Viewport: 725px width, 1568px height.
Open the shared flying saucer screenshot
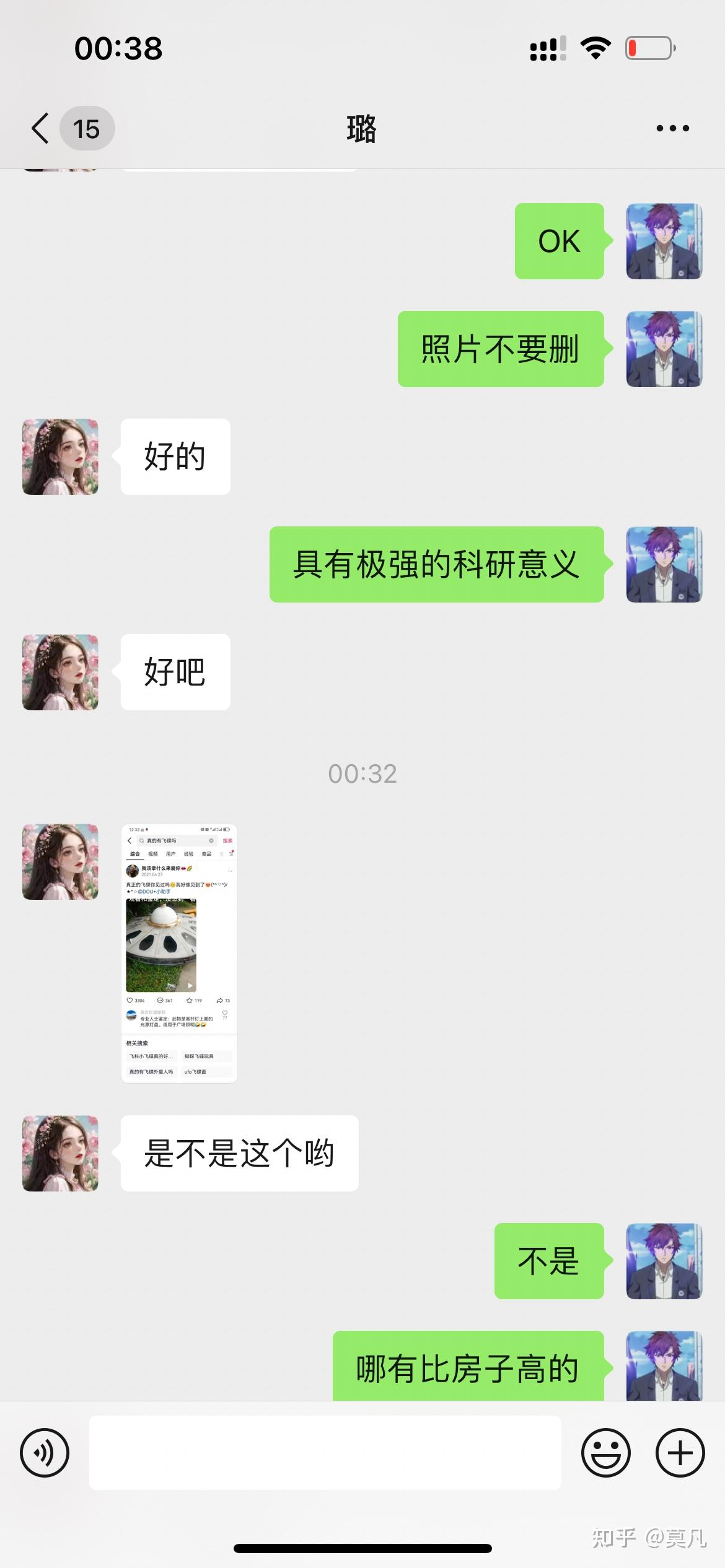pyautogui.click(x=179, y=953)
